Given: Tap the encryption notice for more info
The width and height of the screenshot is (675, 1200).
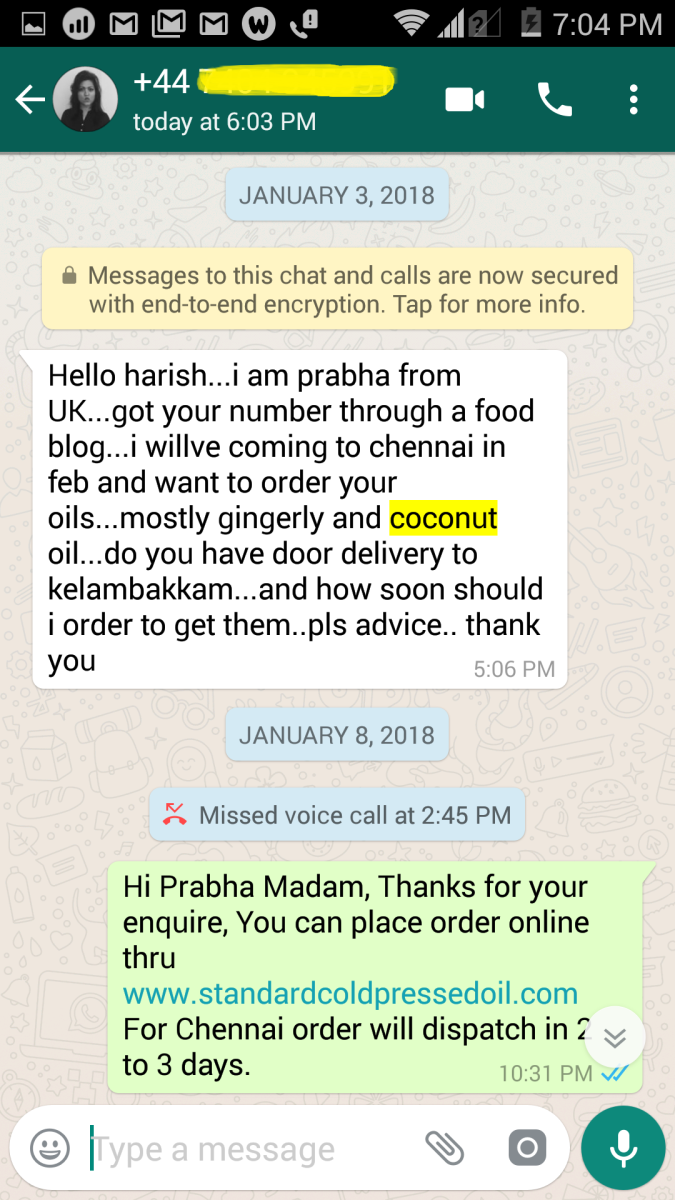Looking at the screenshot, I should coord(337,289).
